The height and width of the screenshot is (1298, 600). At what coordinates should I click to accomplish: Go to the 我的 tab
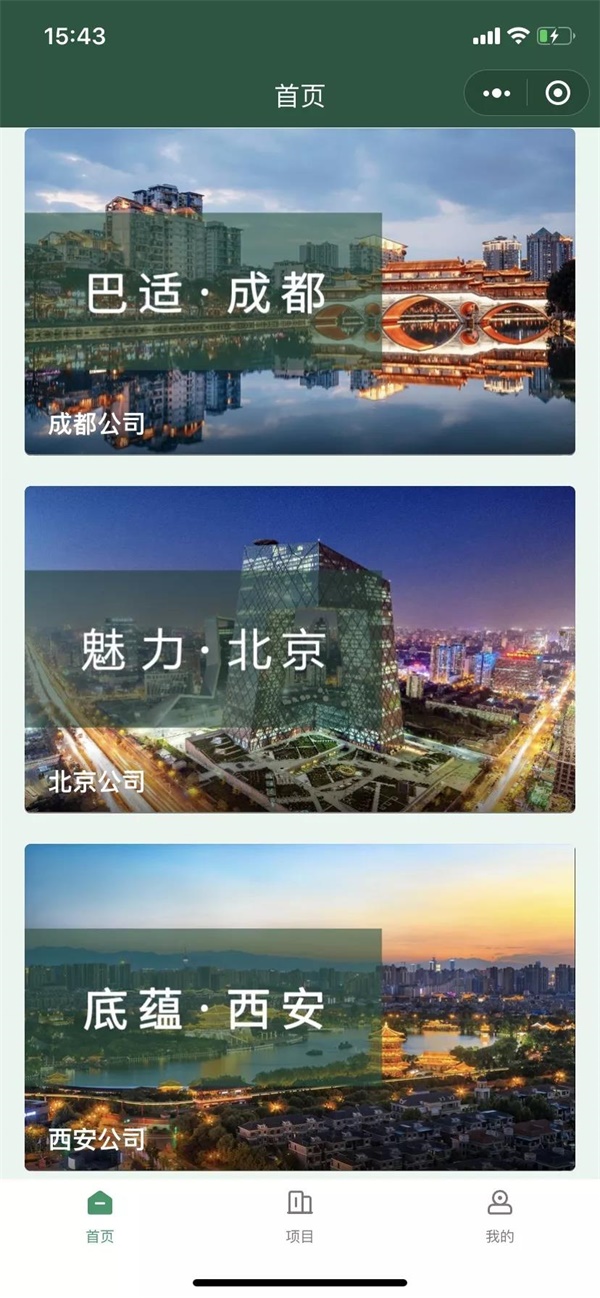click(500, 1216)
